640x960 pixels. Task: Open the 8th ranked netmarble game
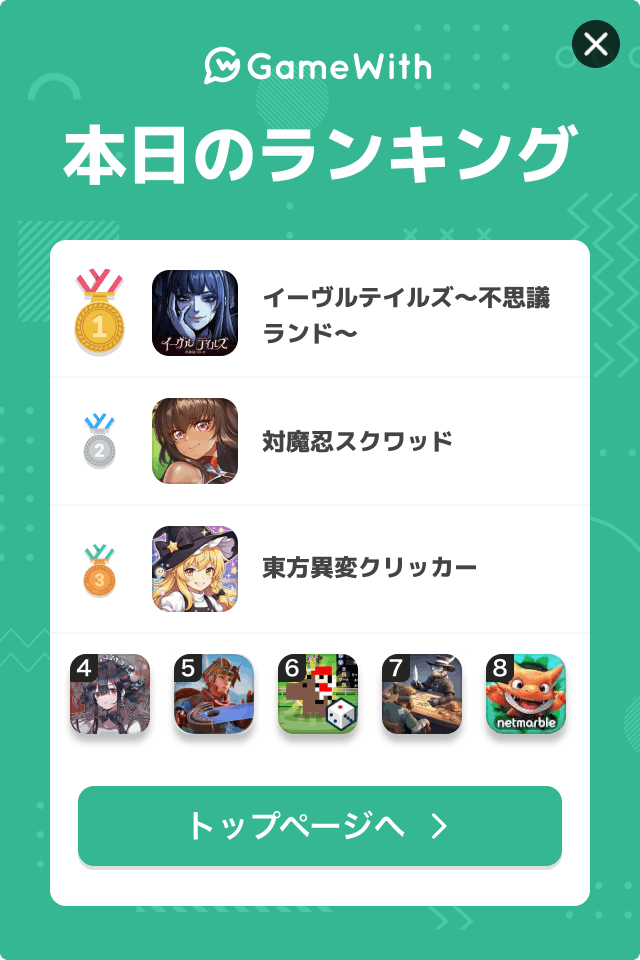pyautogui.click(x=526, y=694)
